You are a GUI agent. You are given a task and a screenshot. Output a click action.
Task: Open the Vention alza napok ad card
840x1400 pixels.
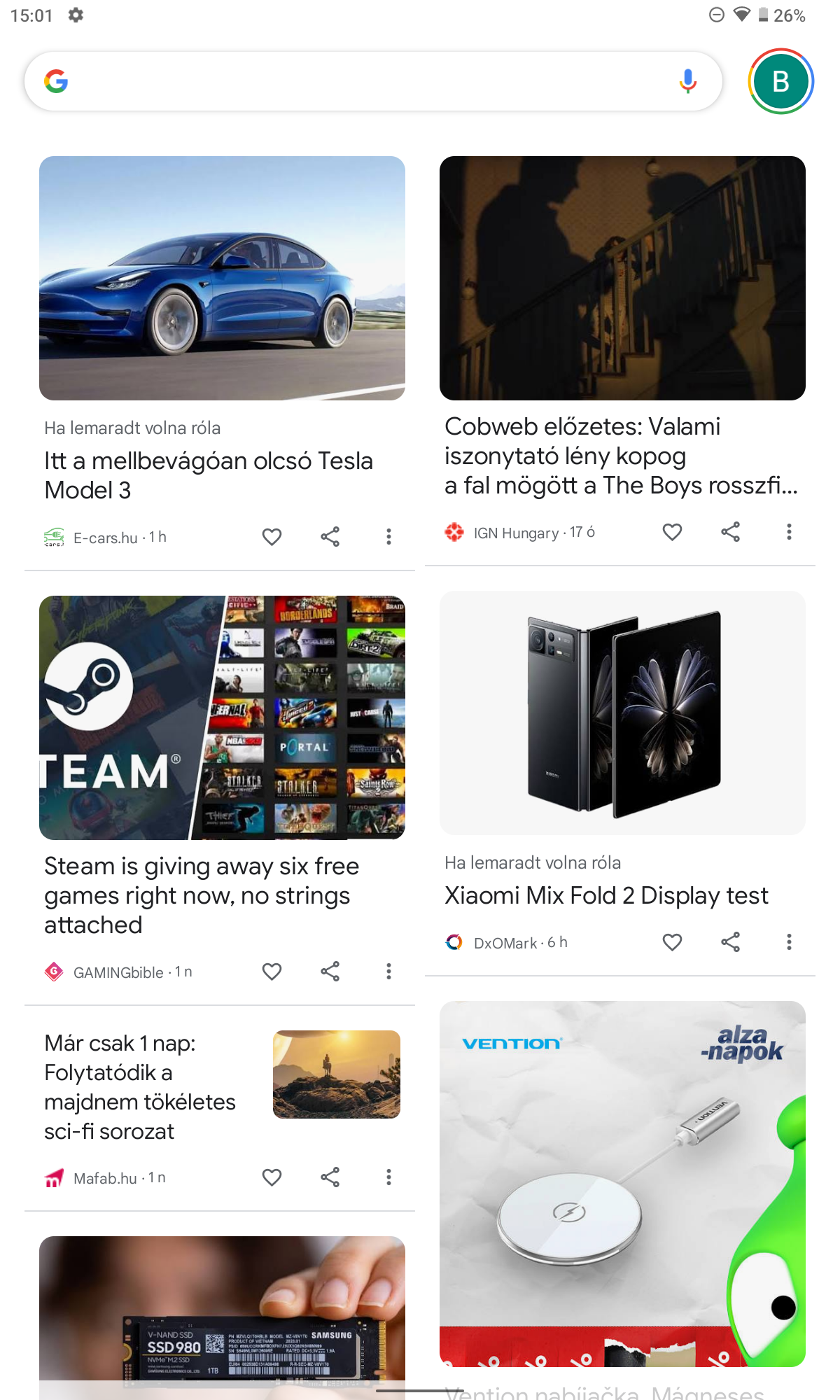coord(622,1184)
